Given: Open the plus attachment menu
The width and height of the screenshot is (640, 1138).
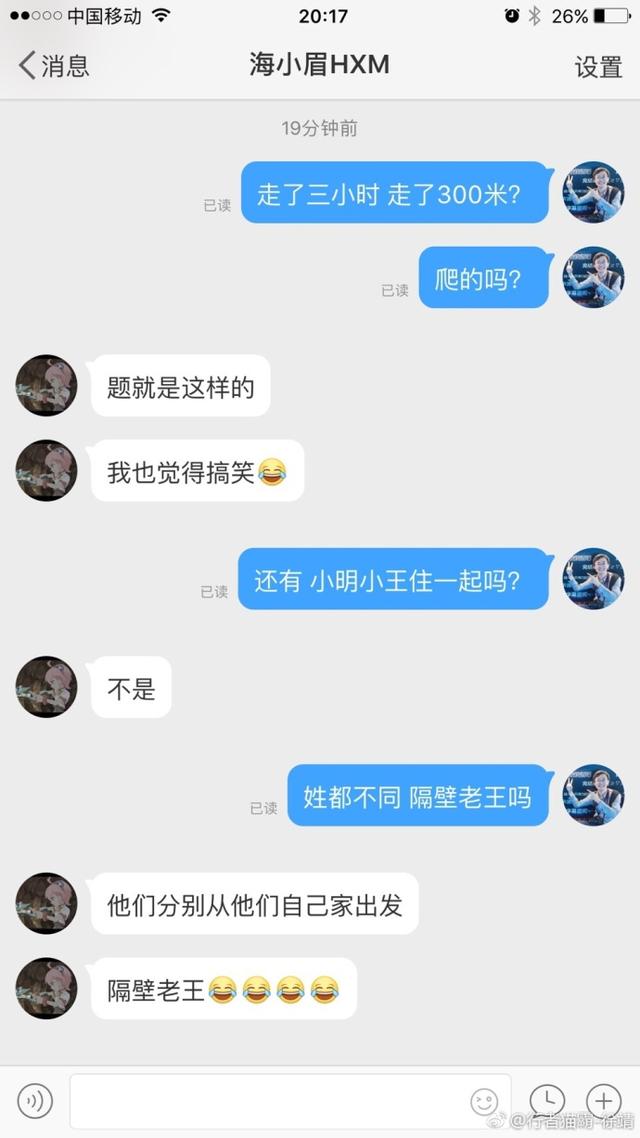Looking at the screenshot, I should (603, 1100).
